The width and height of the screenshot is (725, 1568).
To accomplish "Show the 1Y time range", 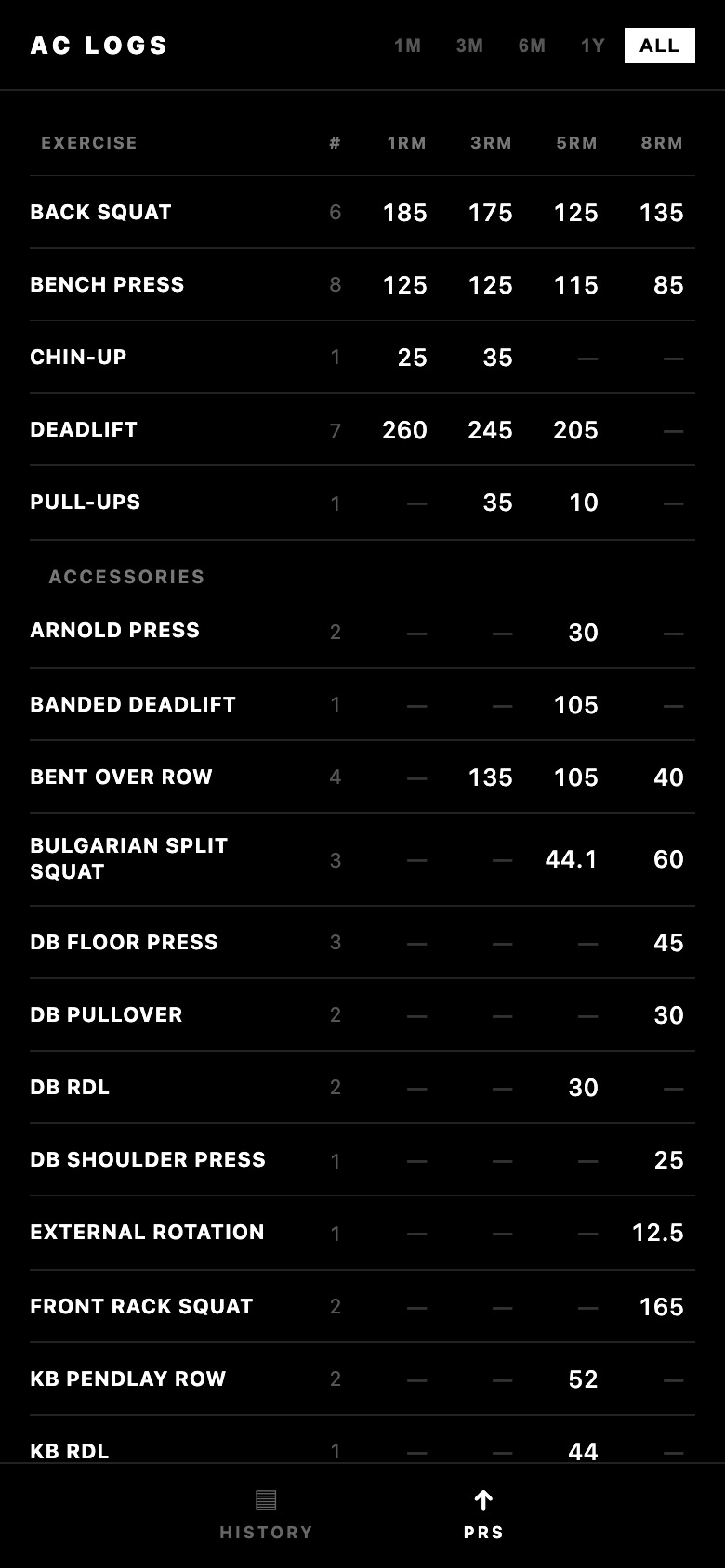I will pos(593,46).
